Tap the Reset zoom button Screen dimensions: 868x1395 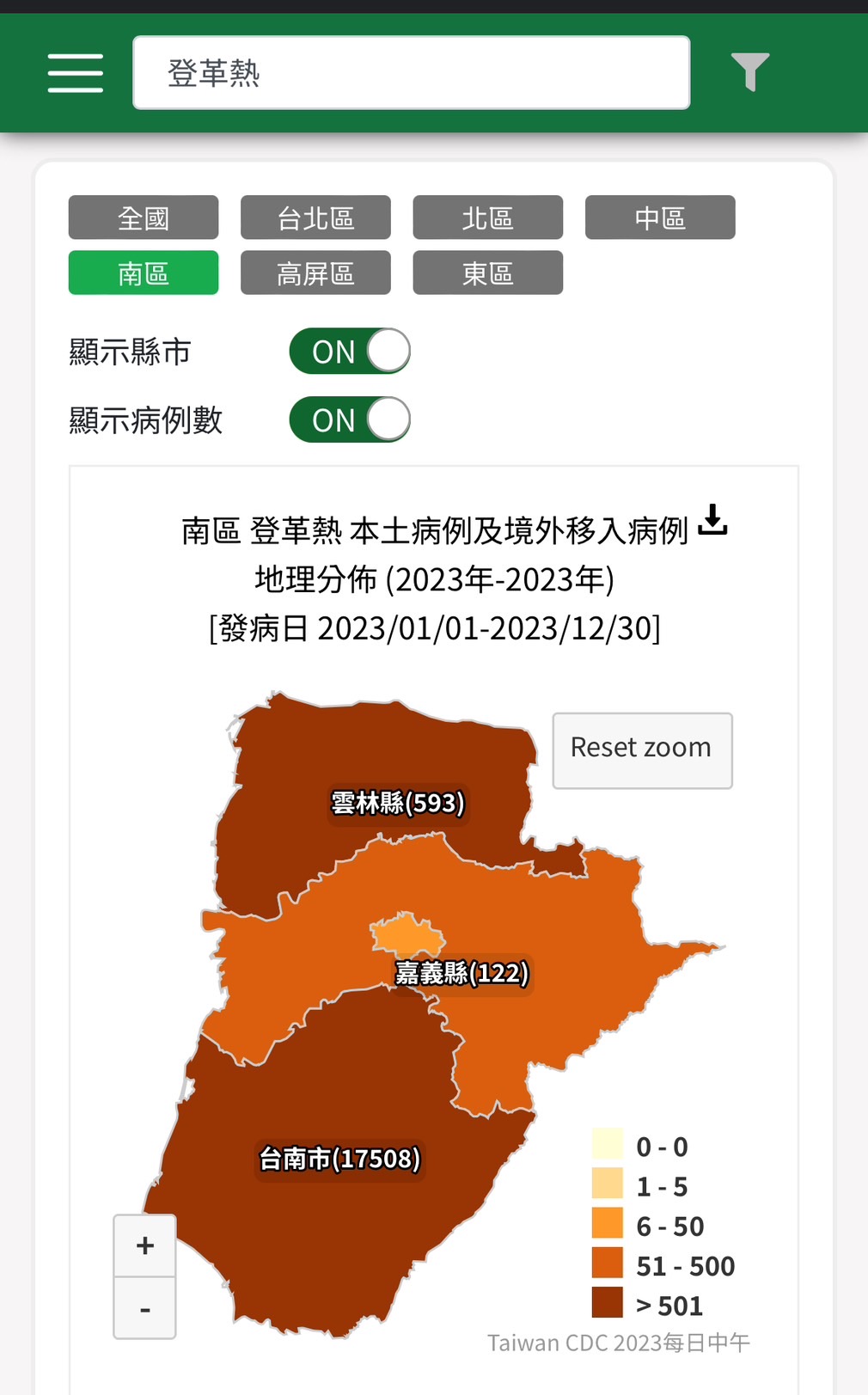[x=642, y=750]
